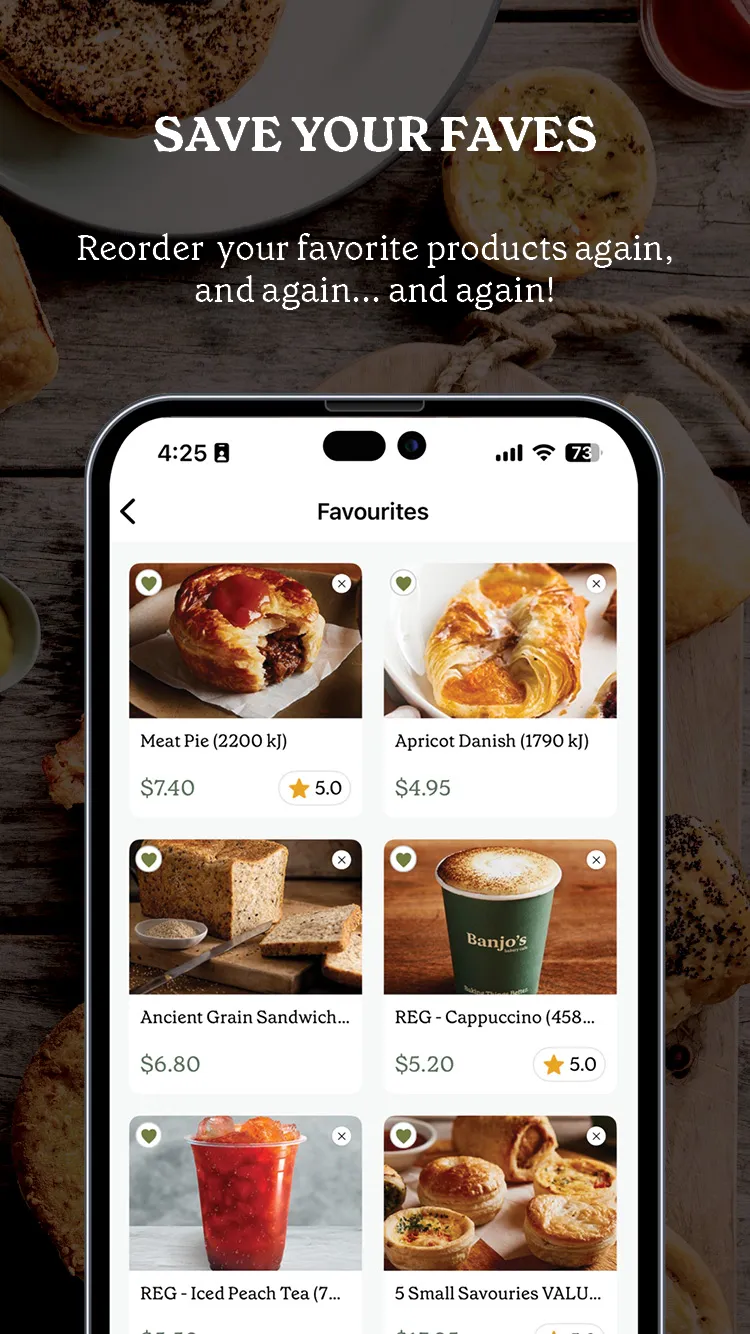The height and width of the screenshot is (1334, 750).
Task: Tap the back chevron to exit Favourites
Action: 128,511
